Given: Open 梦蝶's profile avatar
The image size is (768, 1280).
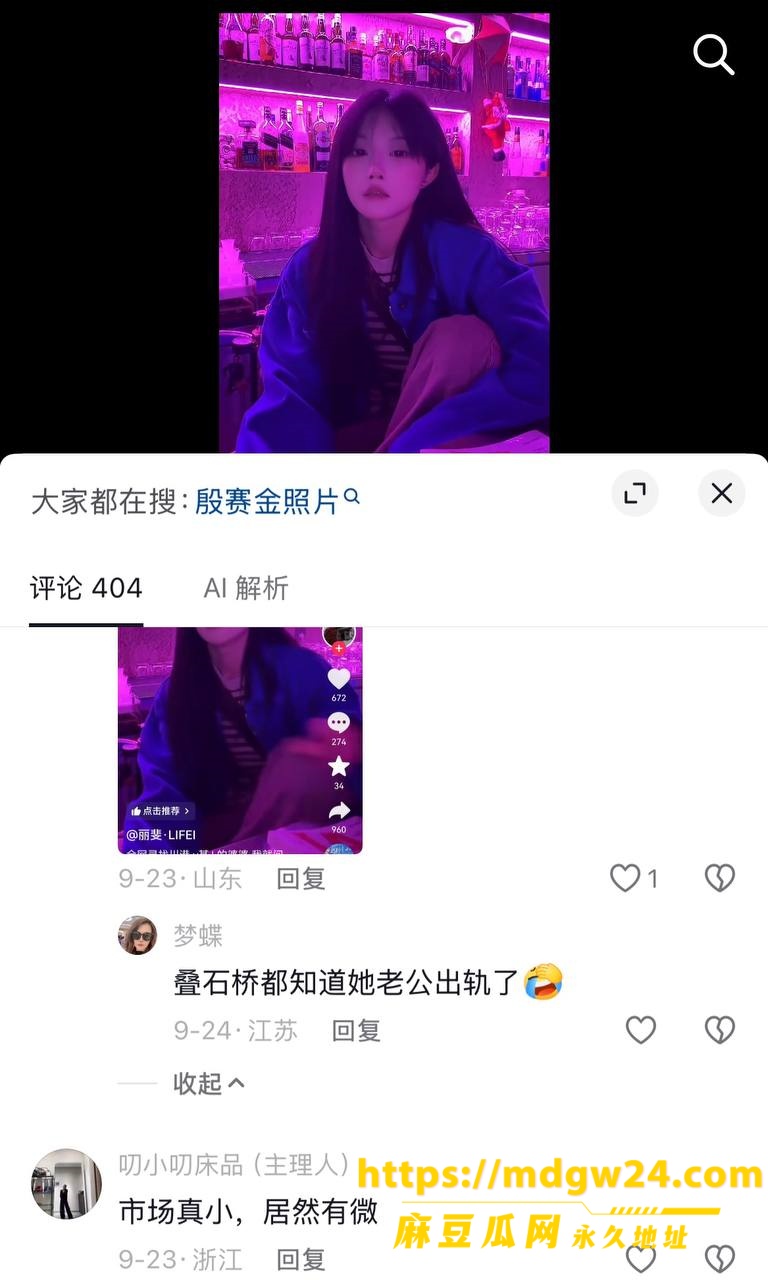Looking at the screenshot, I should (x=138, y=935).
